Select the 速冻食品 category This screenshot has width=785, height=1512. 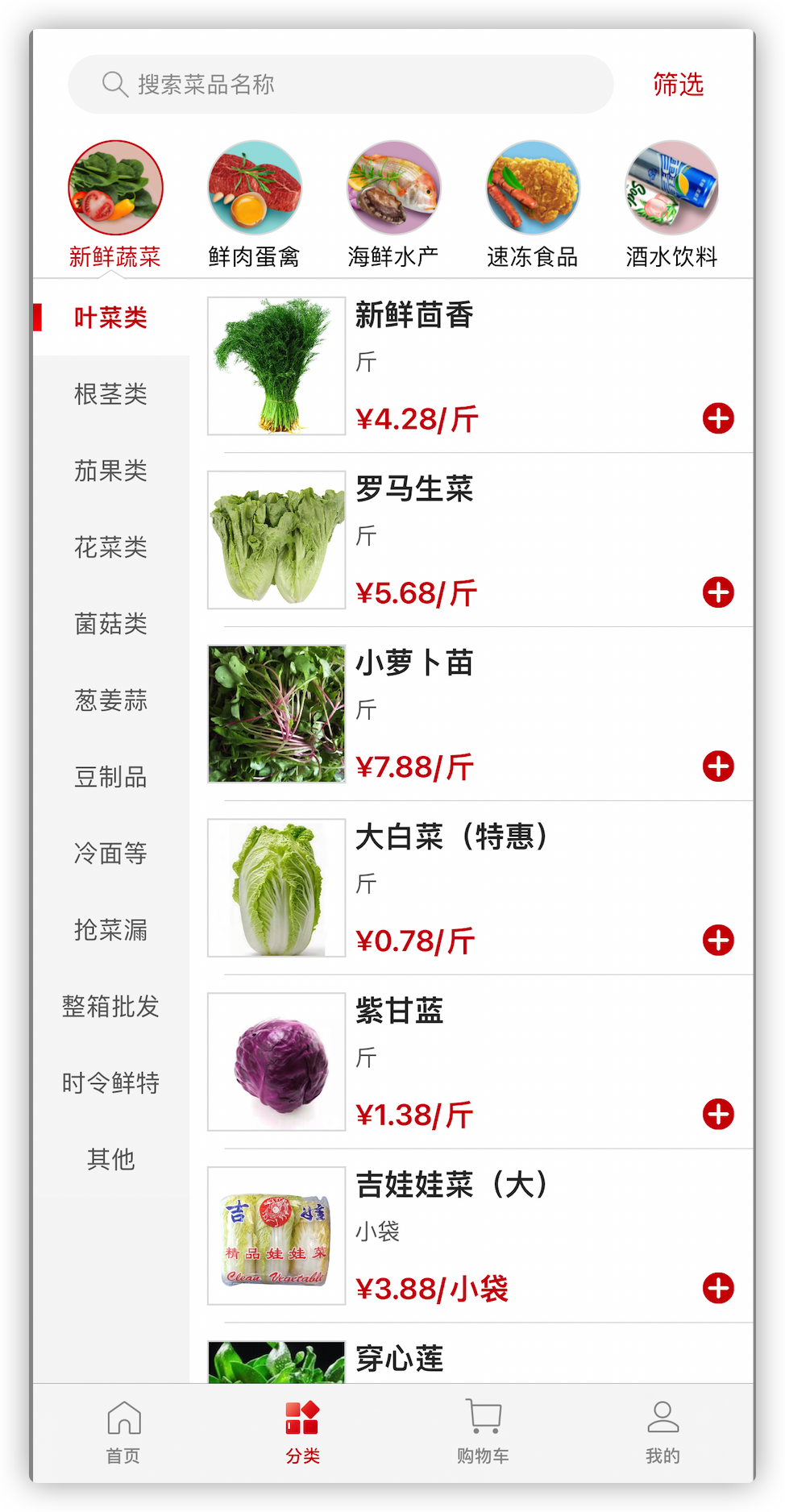(x=533, y=205)
